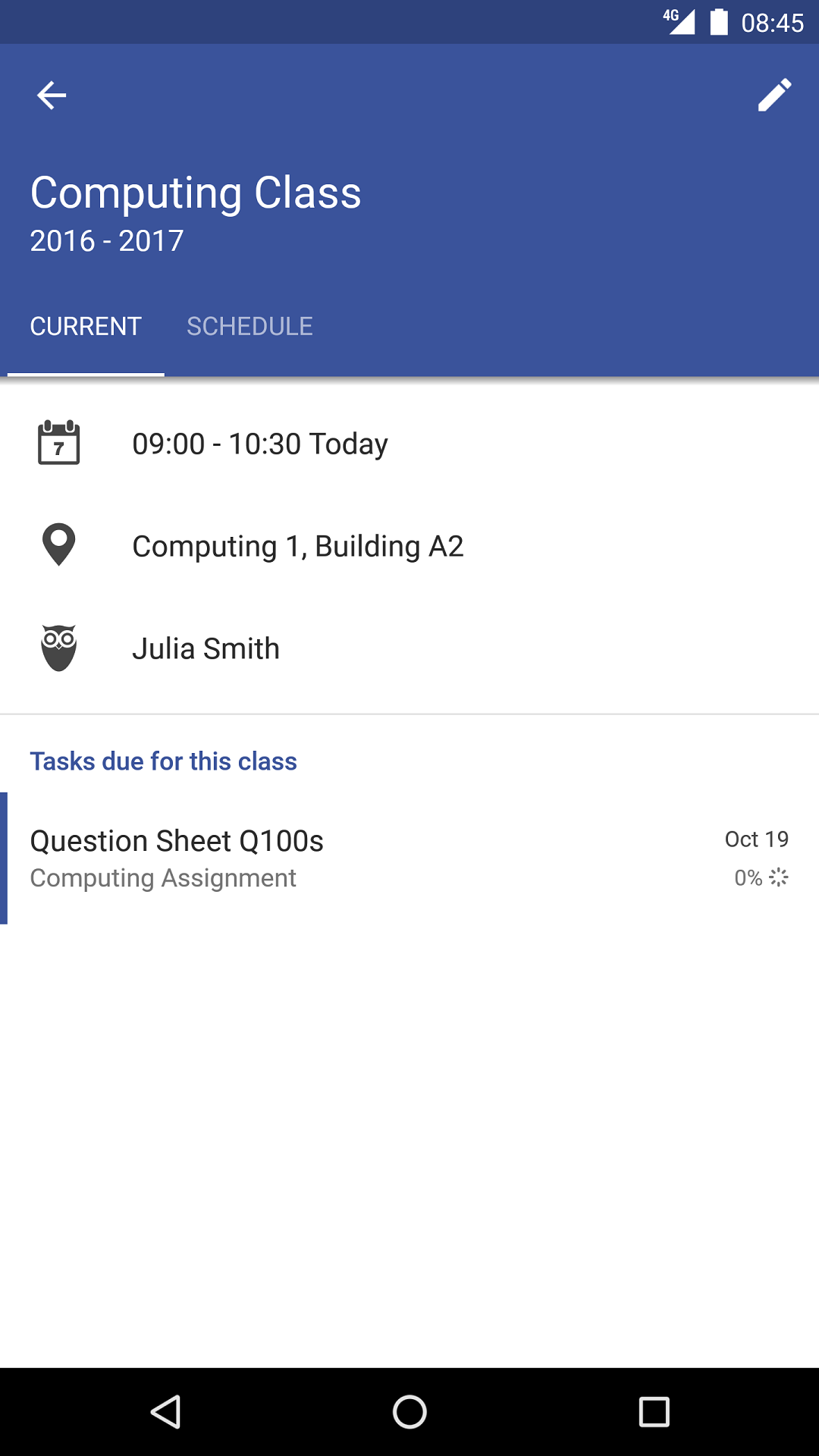
Task: Tap the Tasks due for this class header
Action: pyautogui.click(x=163, y=761)
